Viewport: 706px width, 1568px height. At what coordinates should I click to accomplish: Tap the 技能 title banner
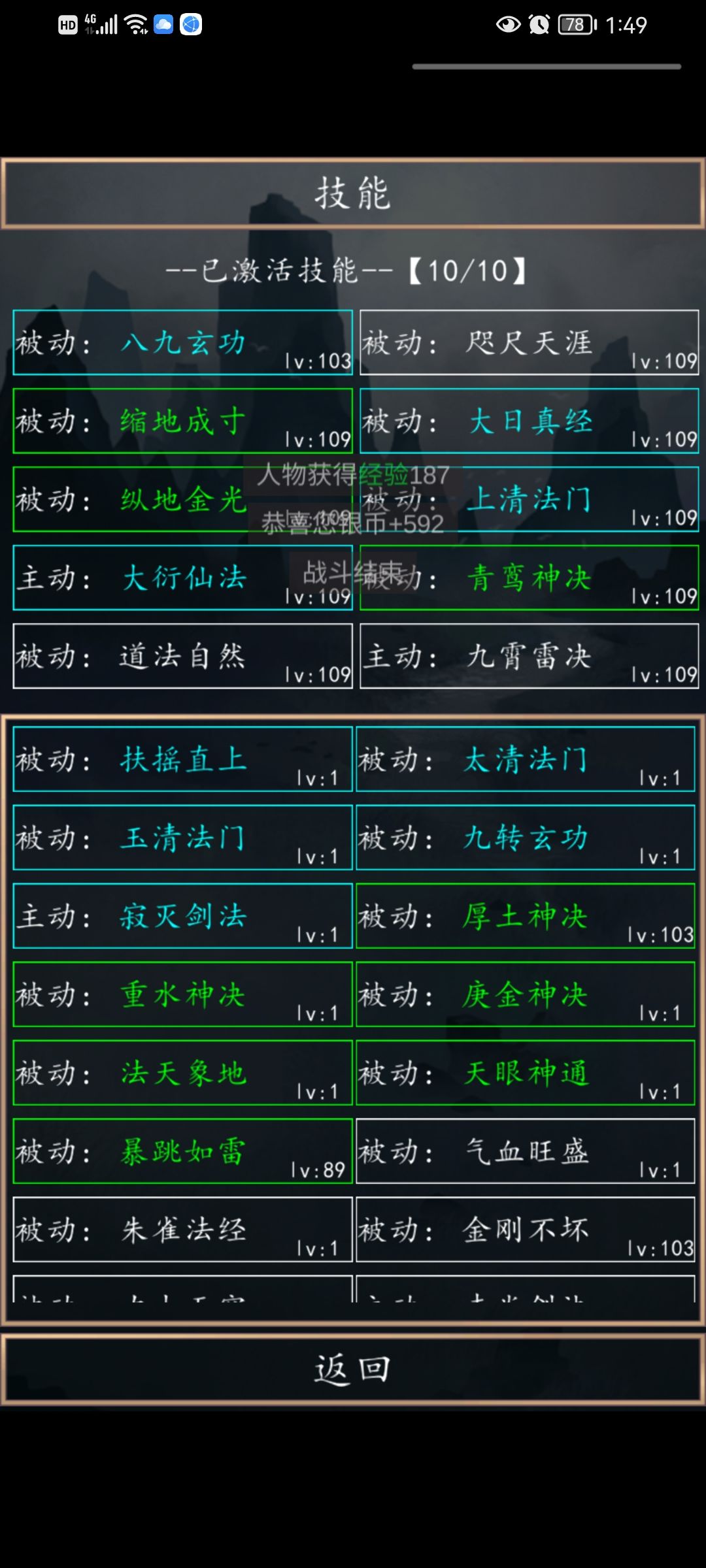click(353, 191)
